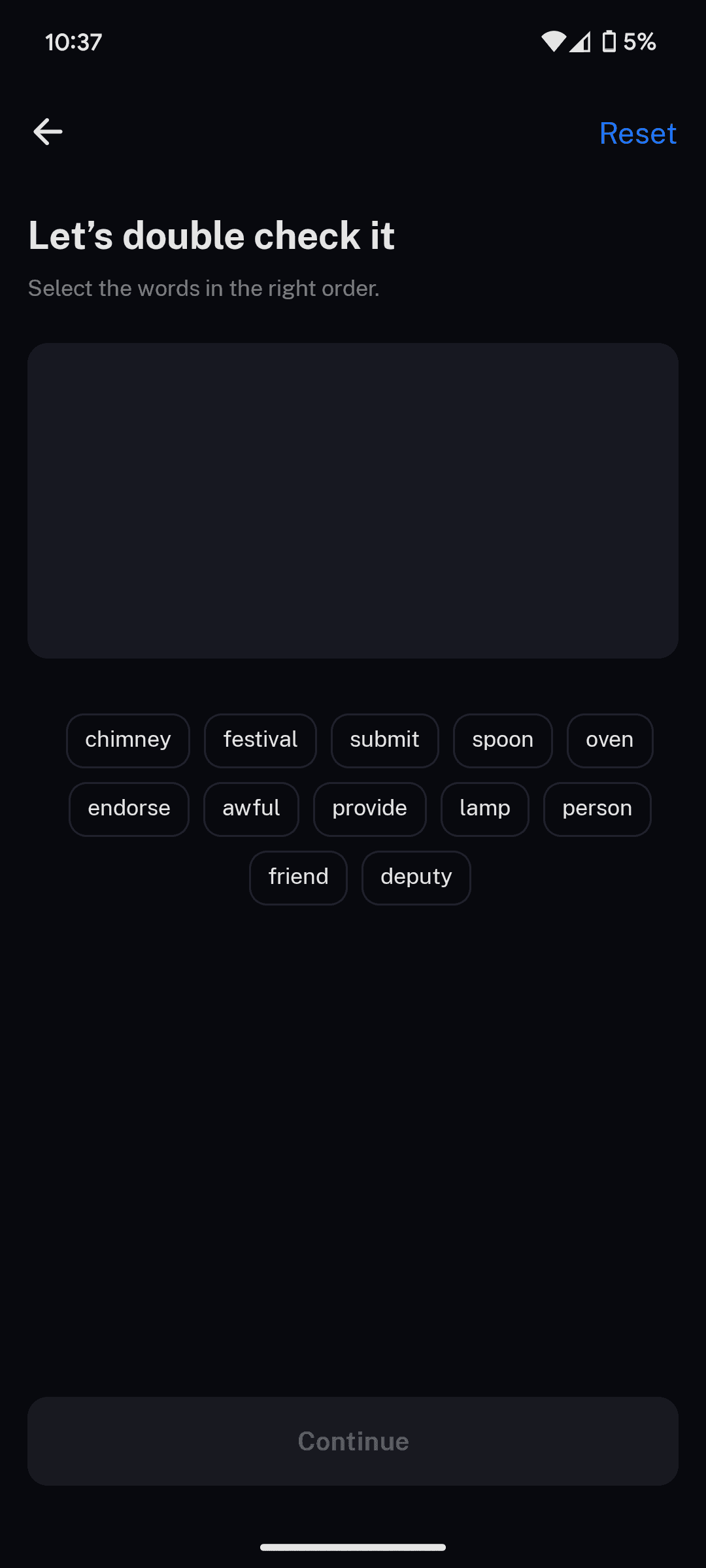Pick the festival chip
The height and width of the screenshot is (1568, 706).
pos(260,740)
